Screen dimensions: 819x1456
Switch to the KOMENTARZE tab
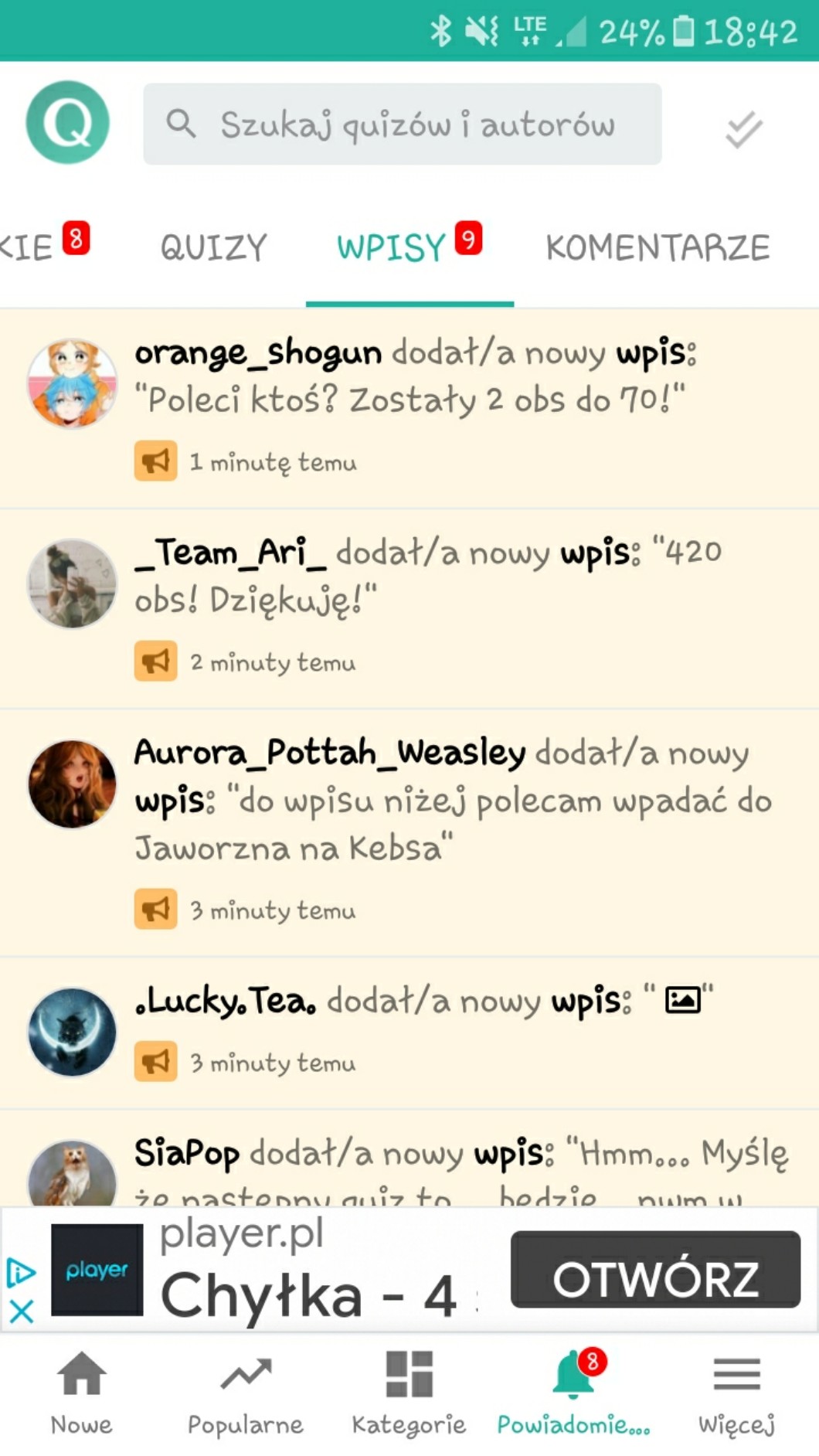(658, 248)
